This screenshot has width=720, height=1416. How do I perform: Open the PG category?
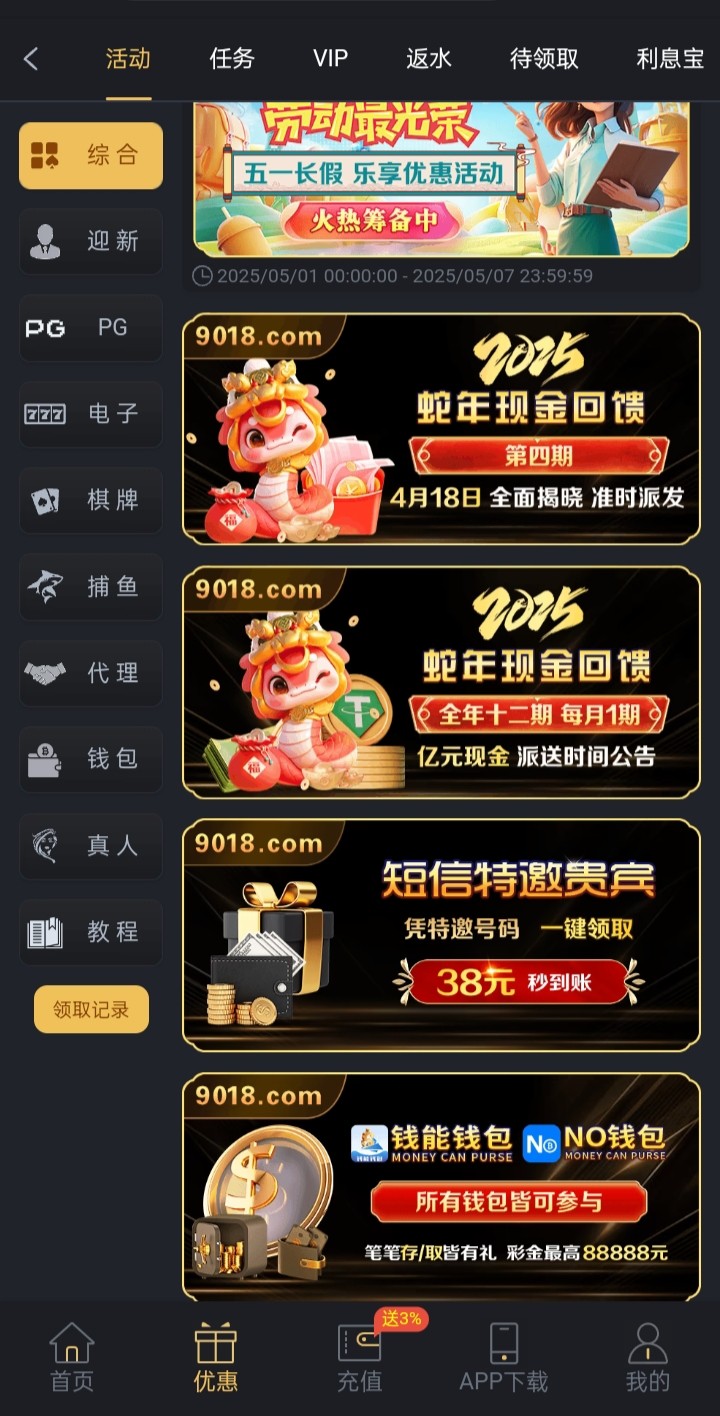point(90,328)
